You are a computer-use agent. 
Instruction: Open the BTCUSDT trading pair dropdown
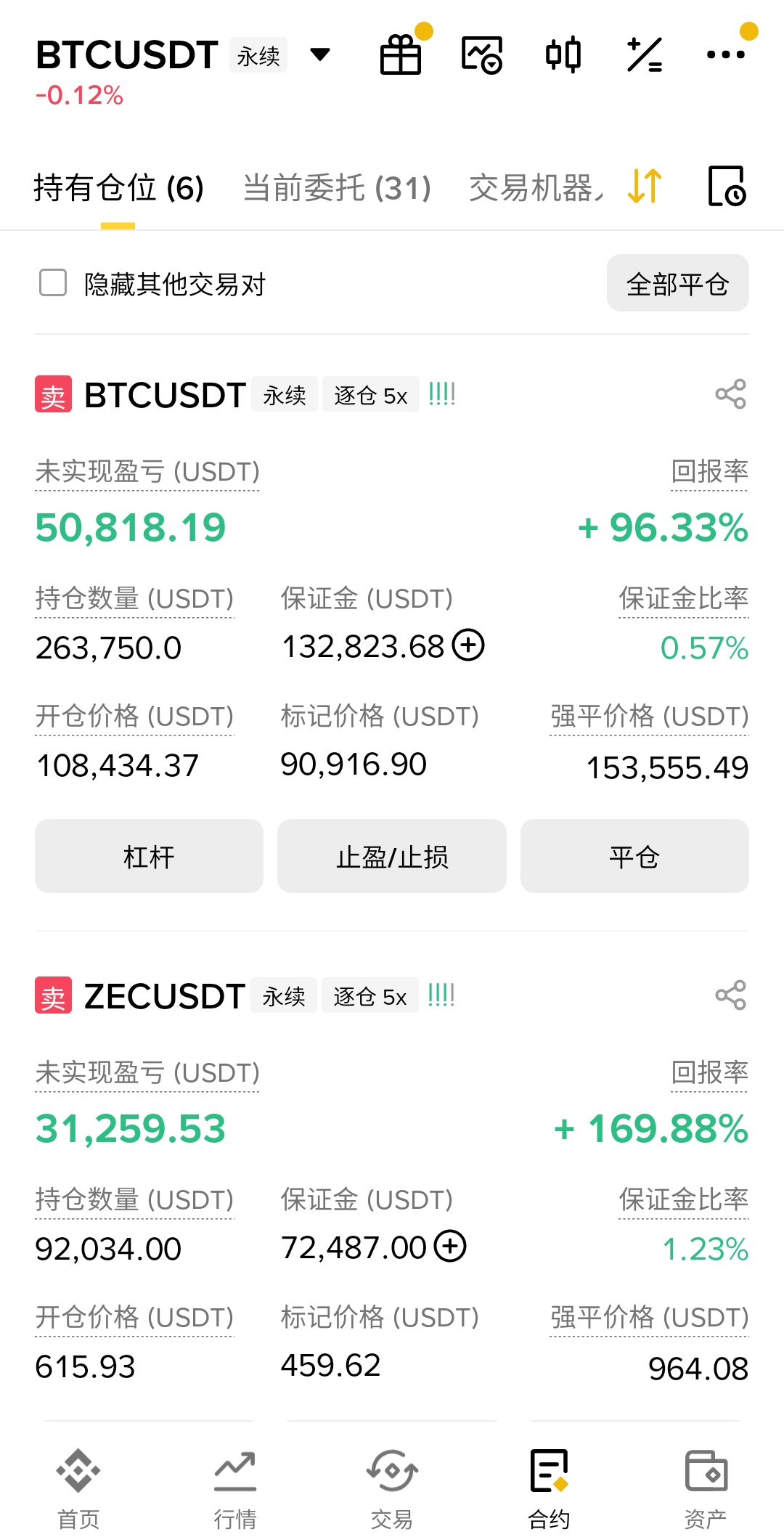319,54
